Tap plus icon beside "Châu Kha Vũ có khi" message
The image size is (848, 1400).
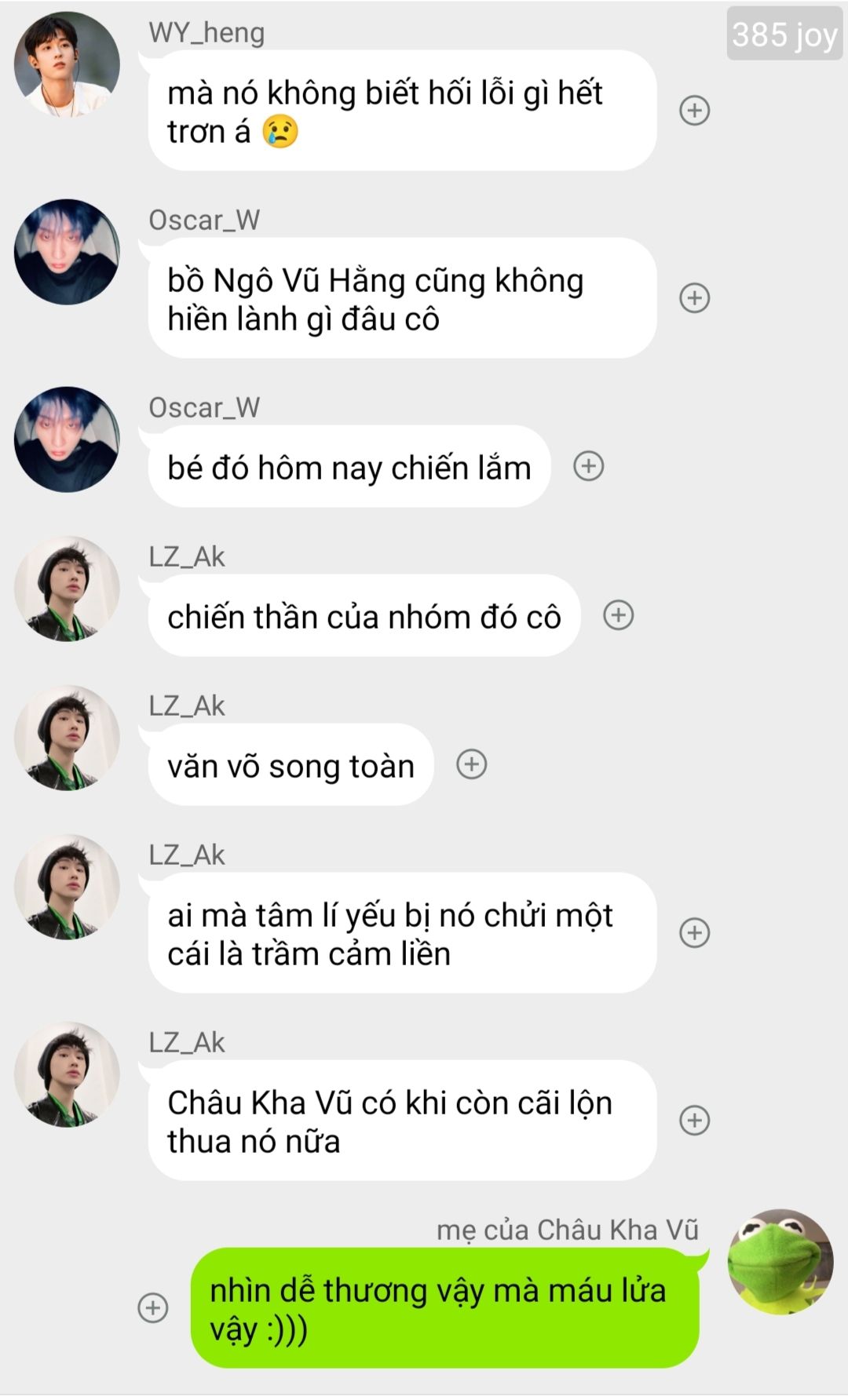point(694,1121)
